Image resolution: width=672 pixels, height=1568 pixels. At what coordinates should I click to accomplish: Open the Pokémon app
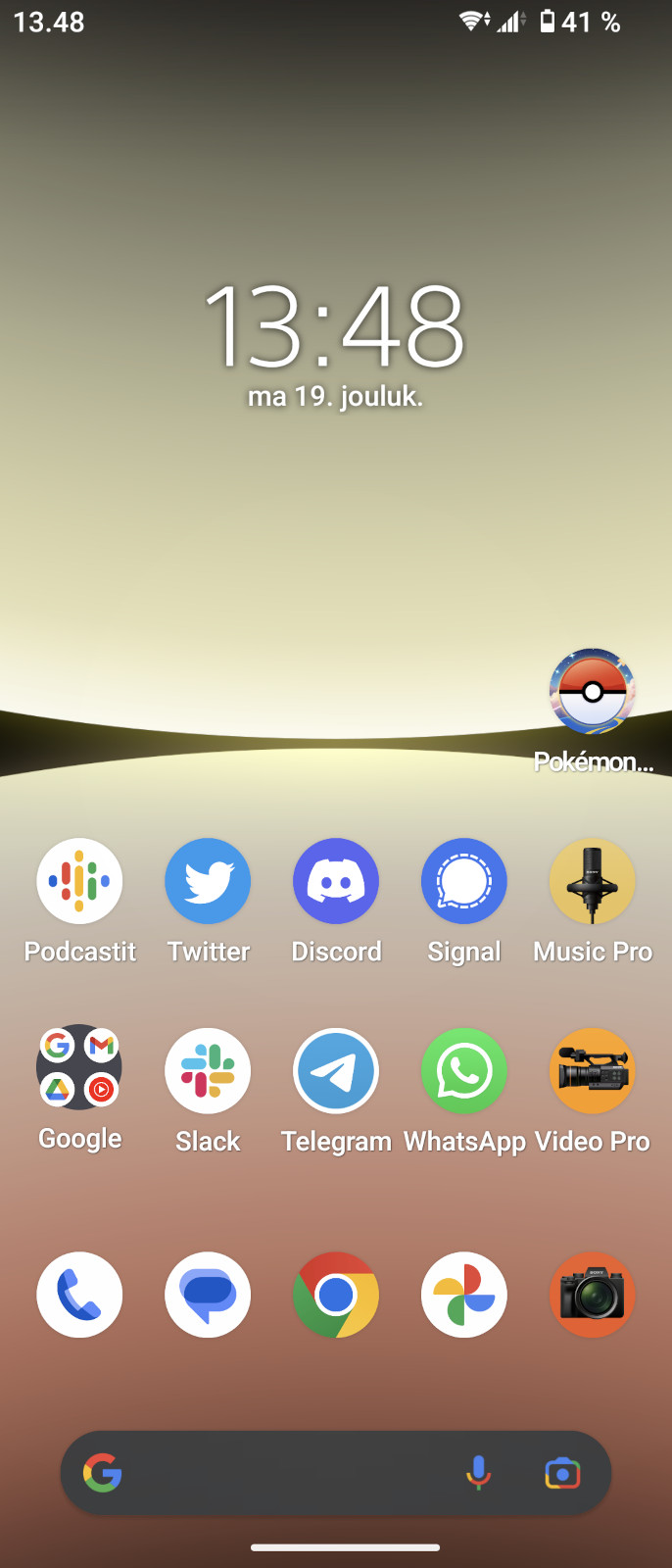pyautogui.click(x=592, y=692)
